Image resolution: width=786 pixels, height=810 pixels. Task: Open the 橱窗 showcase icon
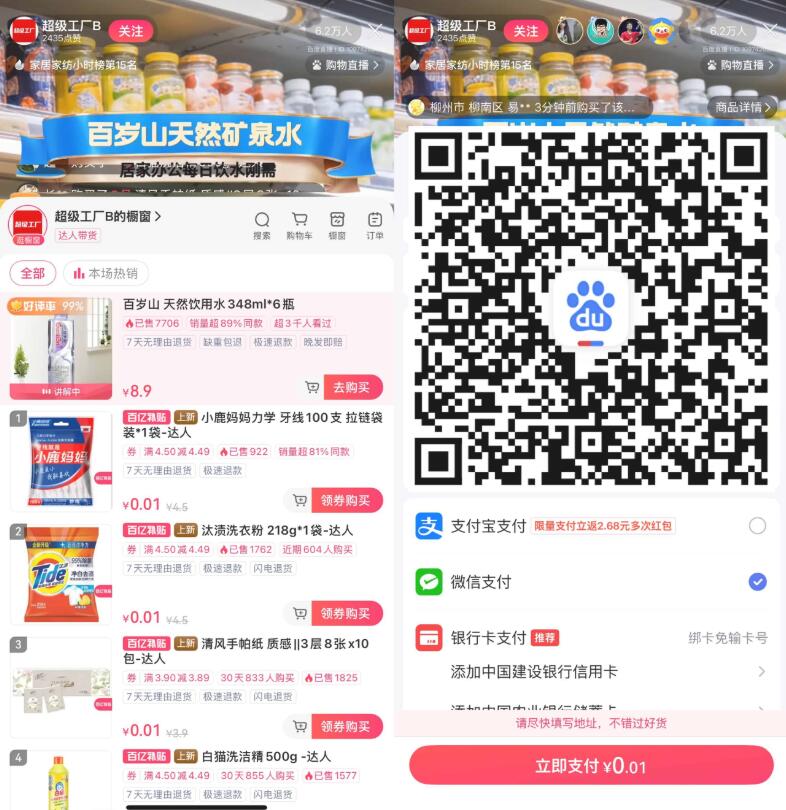(x=337, y=225)
